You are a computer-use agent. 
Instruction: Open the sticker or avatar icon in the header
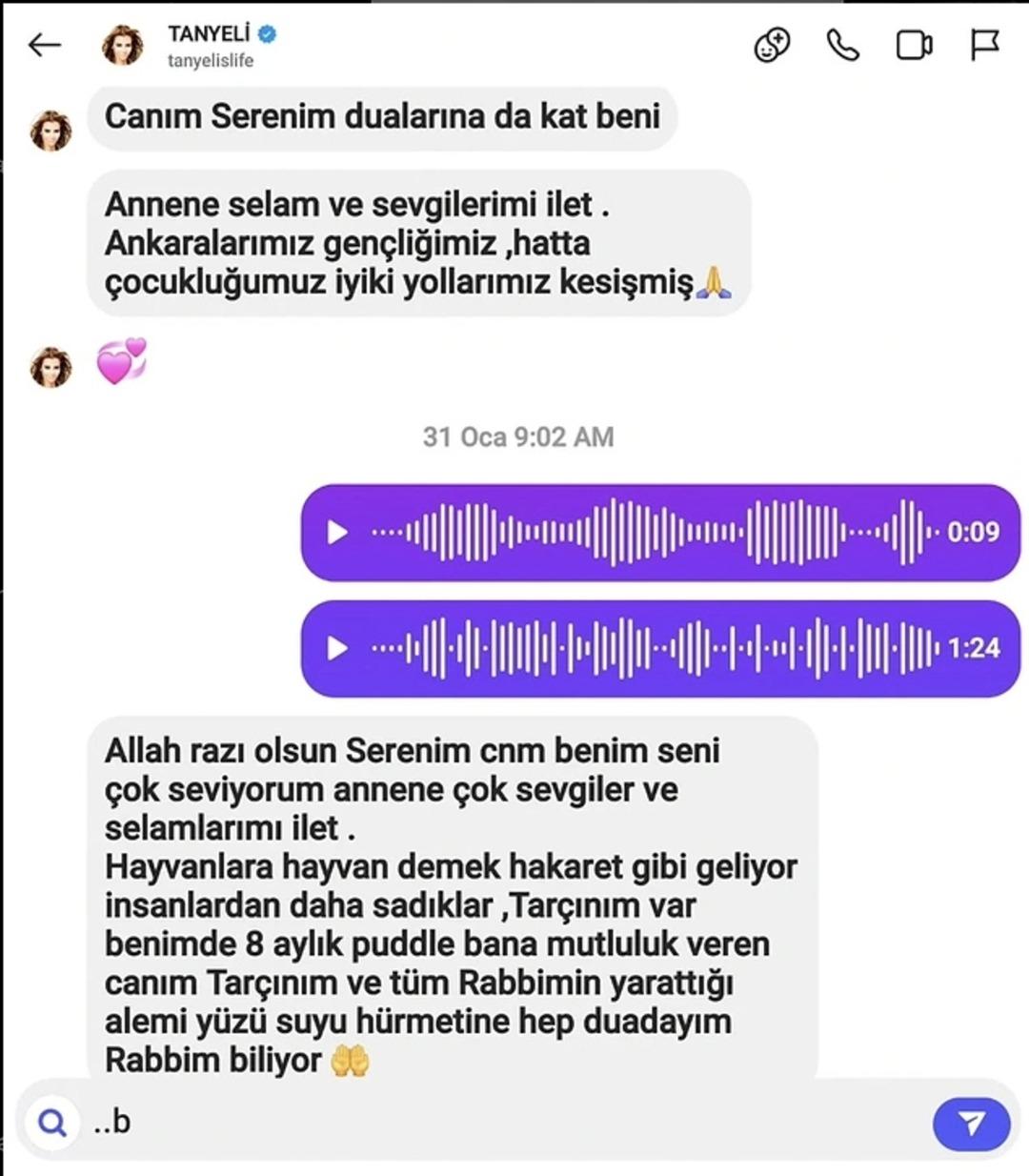tap(772, 45)
